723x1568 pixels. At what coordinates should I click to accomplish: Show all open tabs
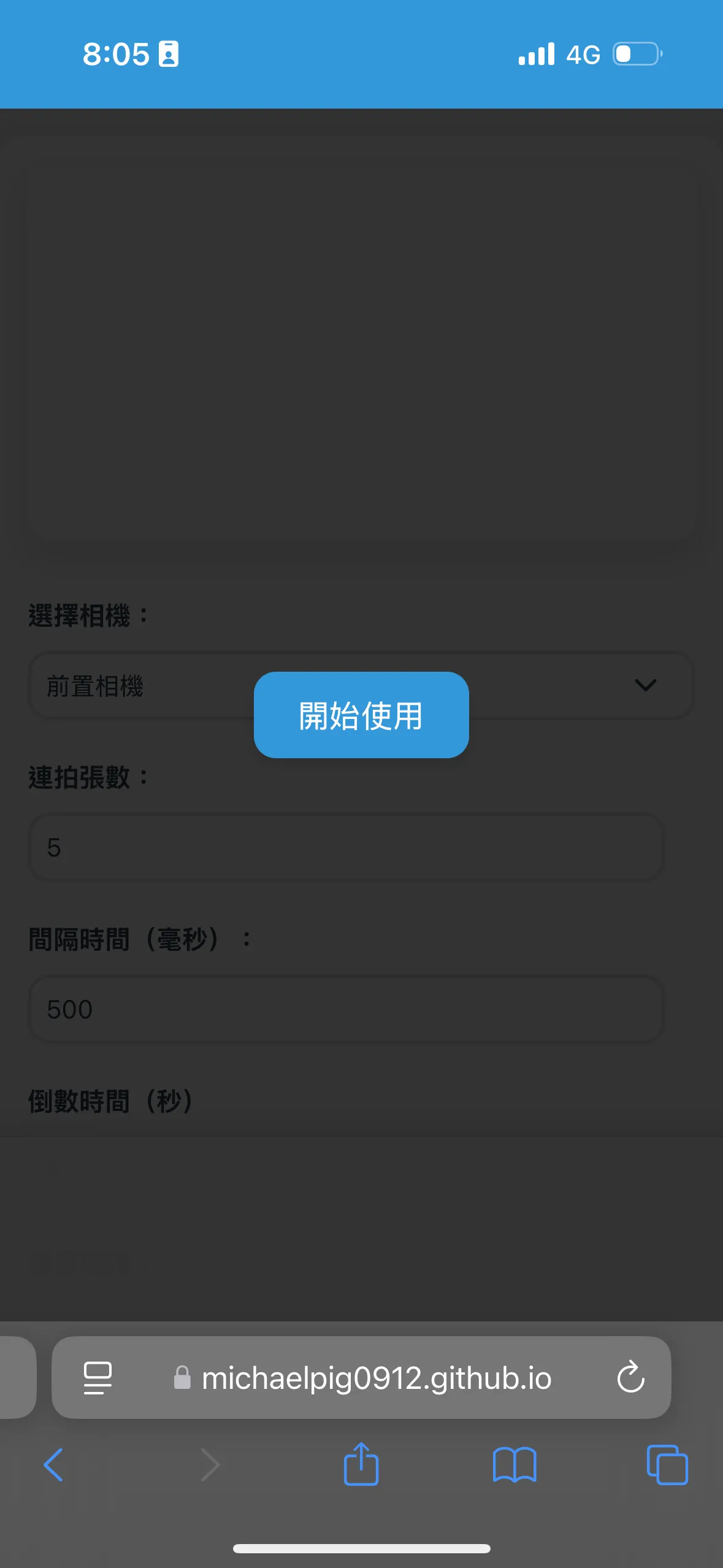[667, 1465]
